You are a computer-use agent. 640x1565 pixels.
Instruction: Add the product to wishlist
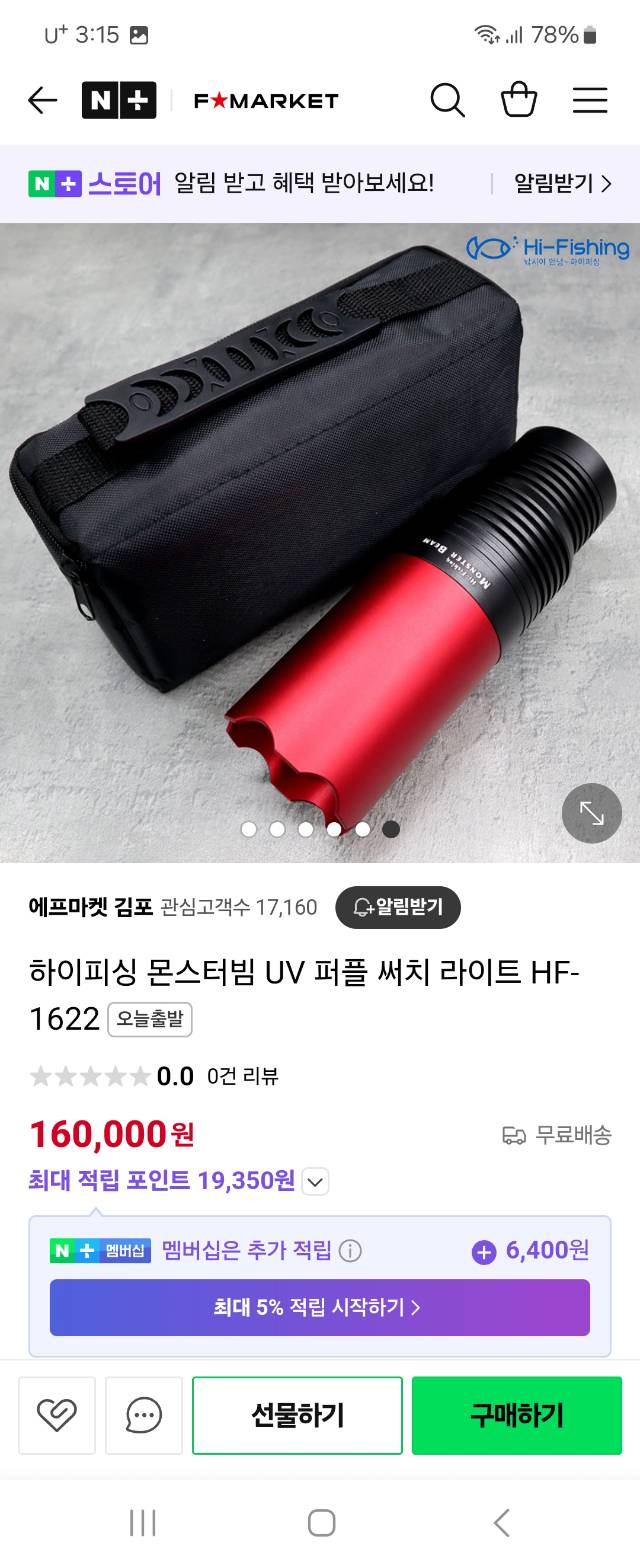tap(57, 1415)
